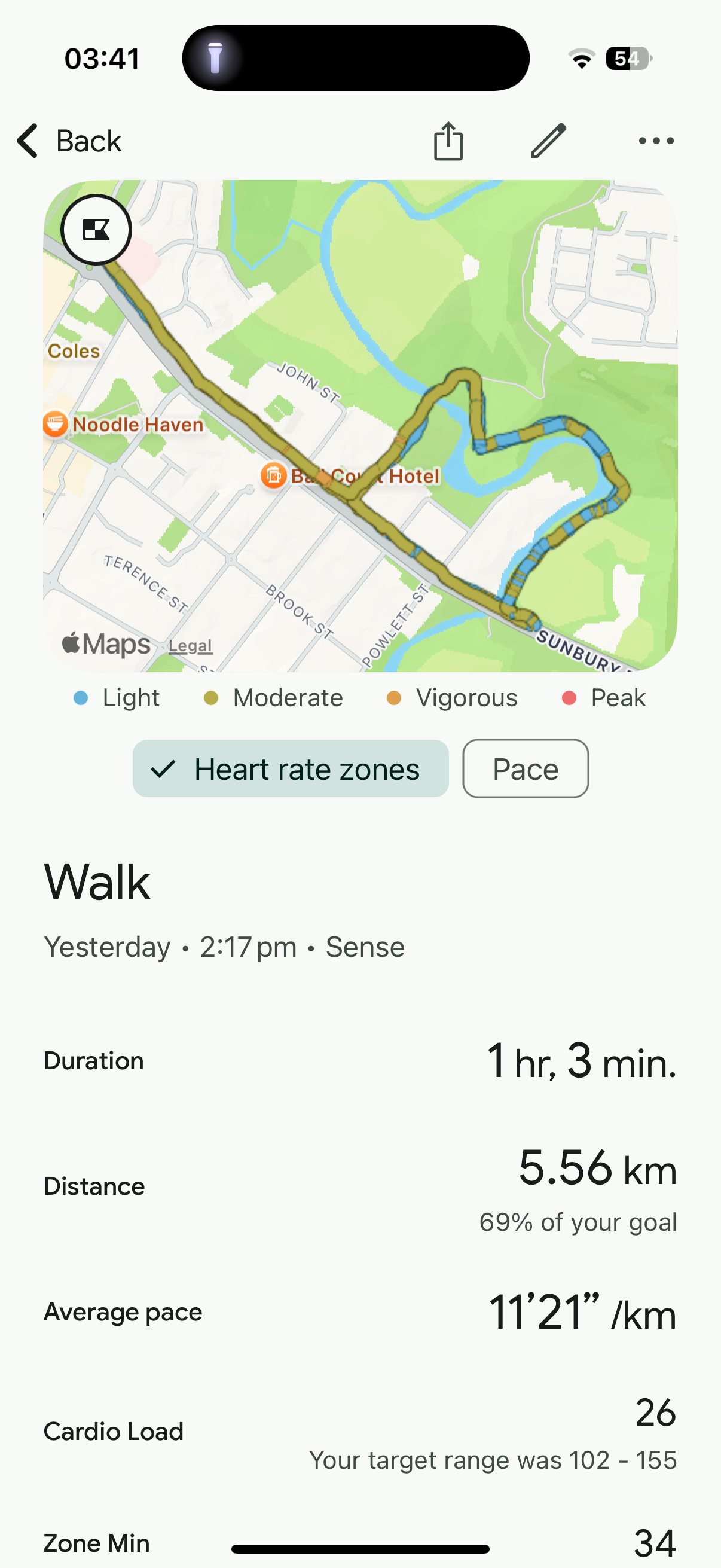Share this walk activity
Screen dimensions: 721x1568
[448, 141]
